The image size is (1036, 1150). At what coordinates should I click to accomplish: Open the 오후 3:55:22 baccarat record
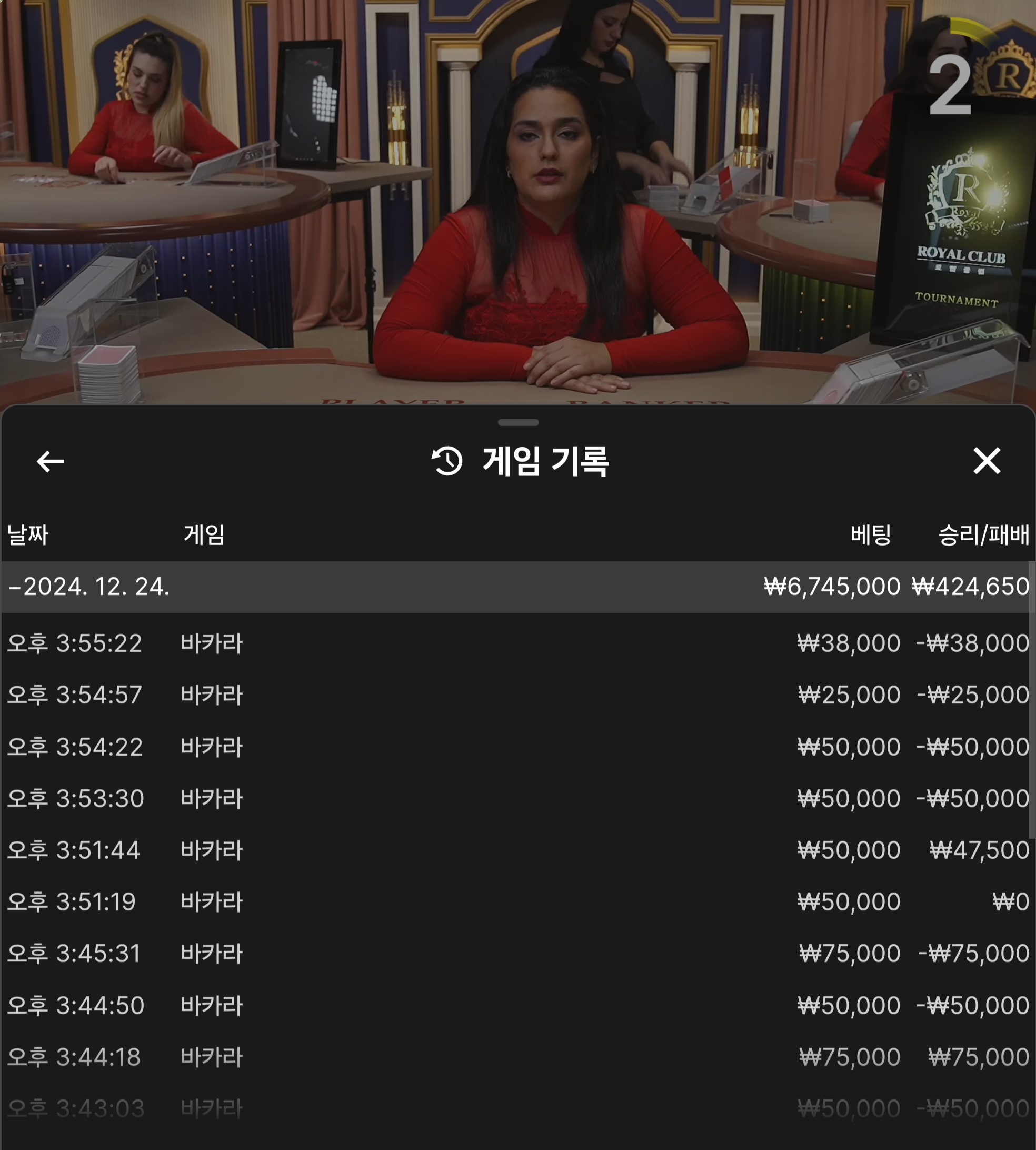[517, 643]
